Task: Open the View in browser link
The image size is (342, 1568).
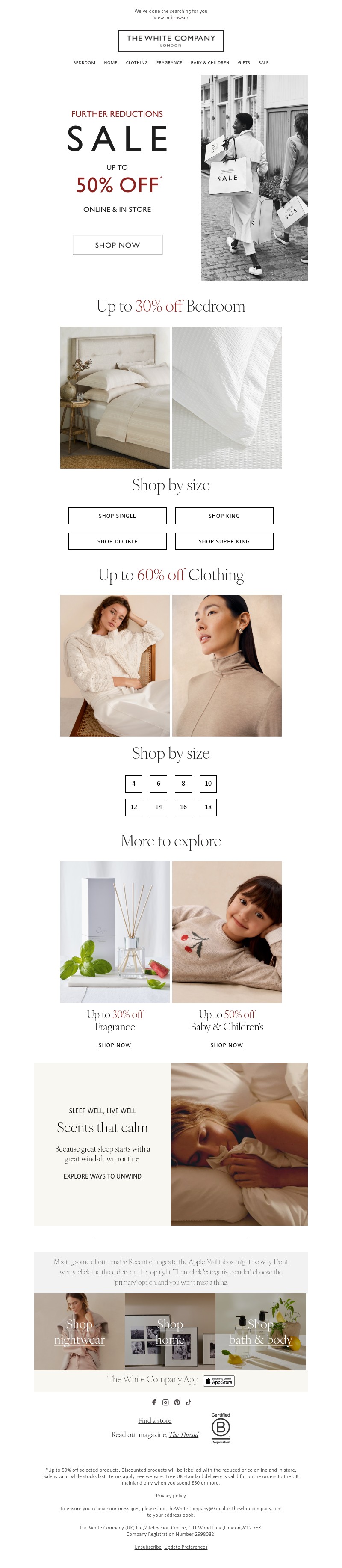Action: pos(171,18)
